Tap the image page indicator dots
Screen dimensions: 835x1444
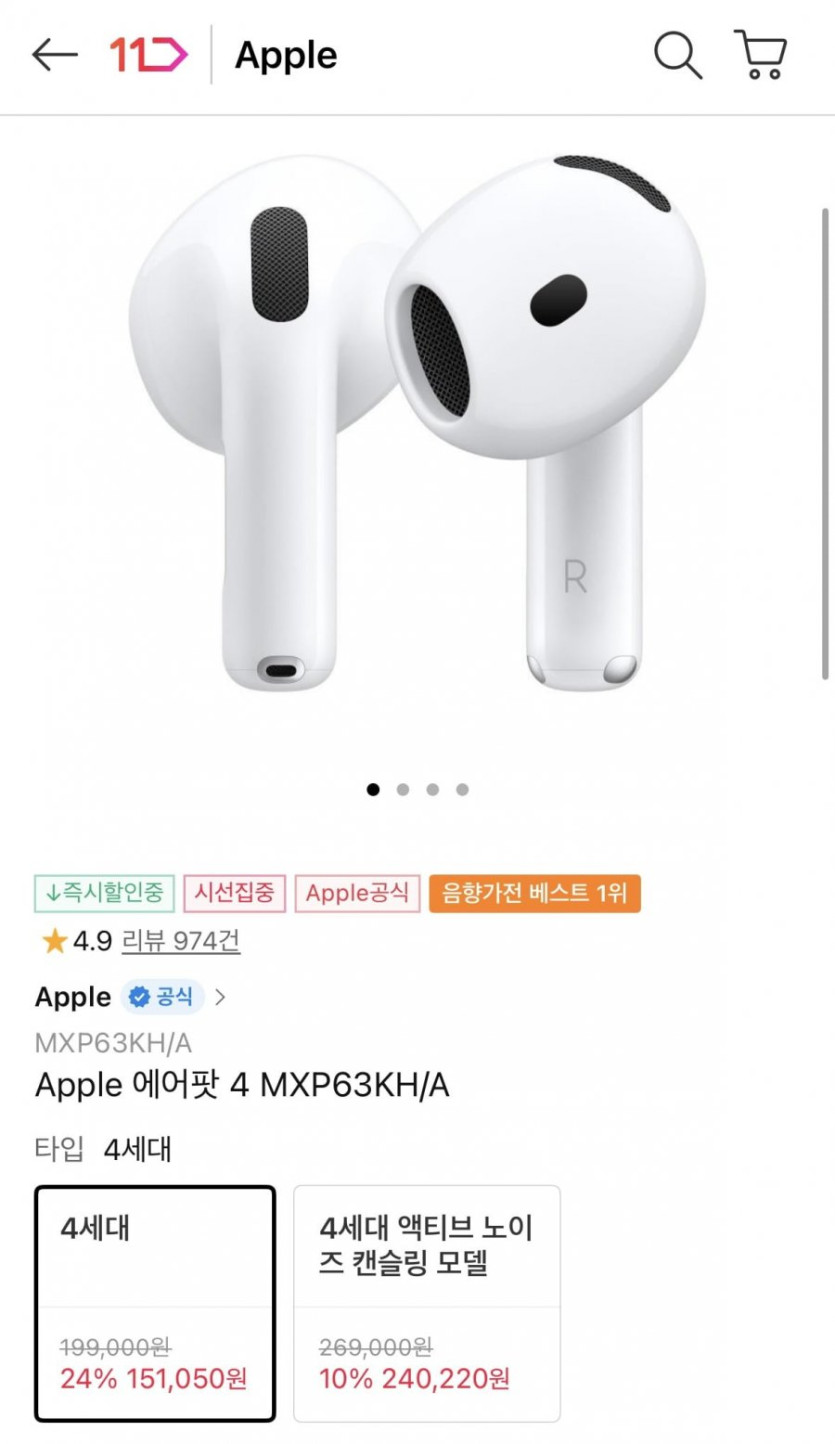pyautogui.click(x=417, y=789)
